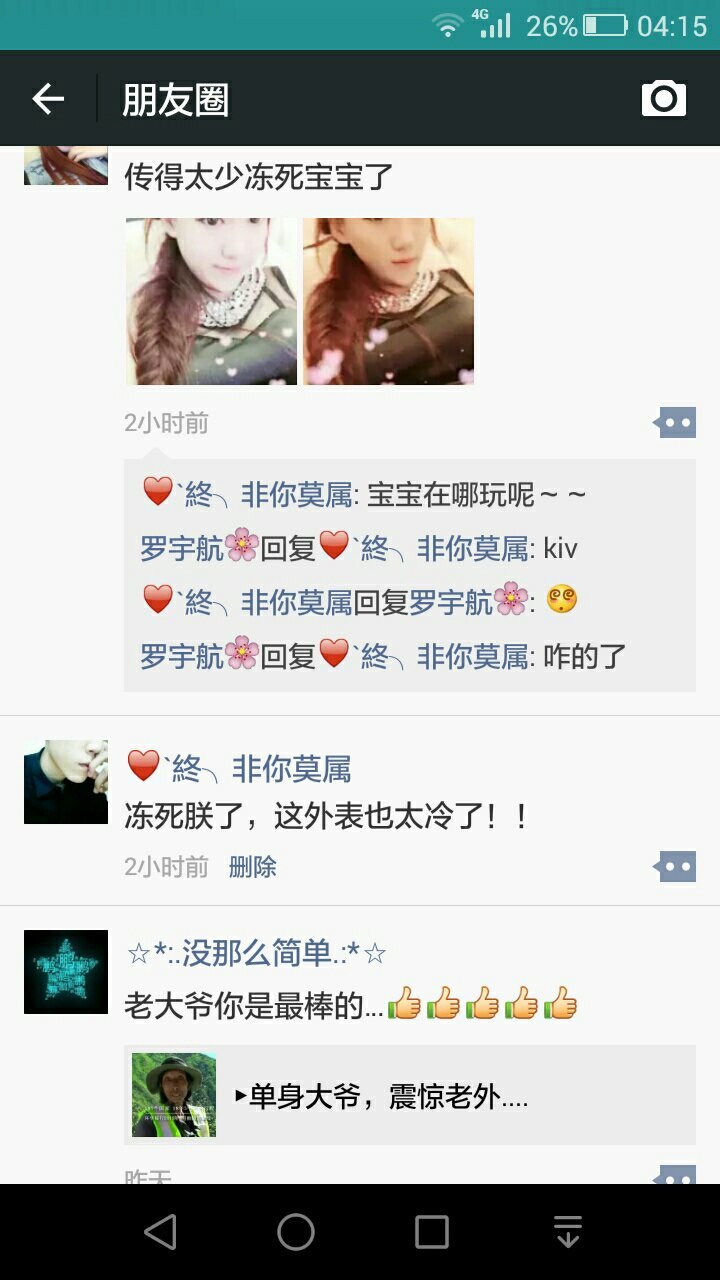Open recent apps from navigation bar
Image resolution: width=720 pixels, height=1280 pixels.
[432, 1232]
